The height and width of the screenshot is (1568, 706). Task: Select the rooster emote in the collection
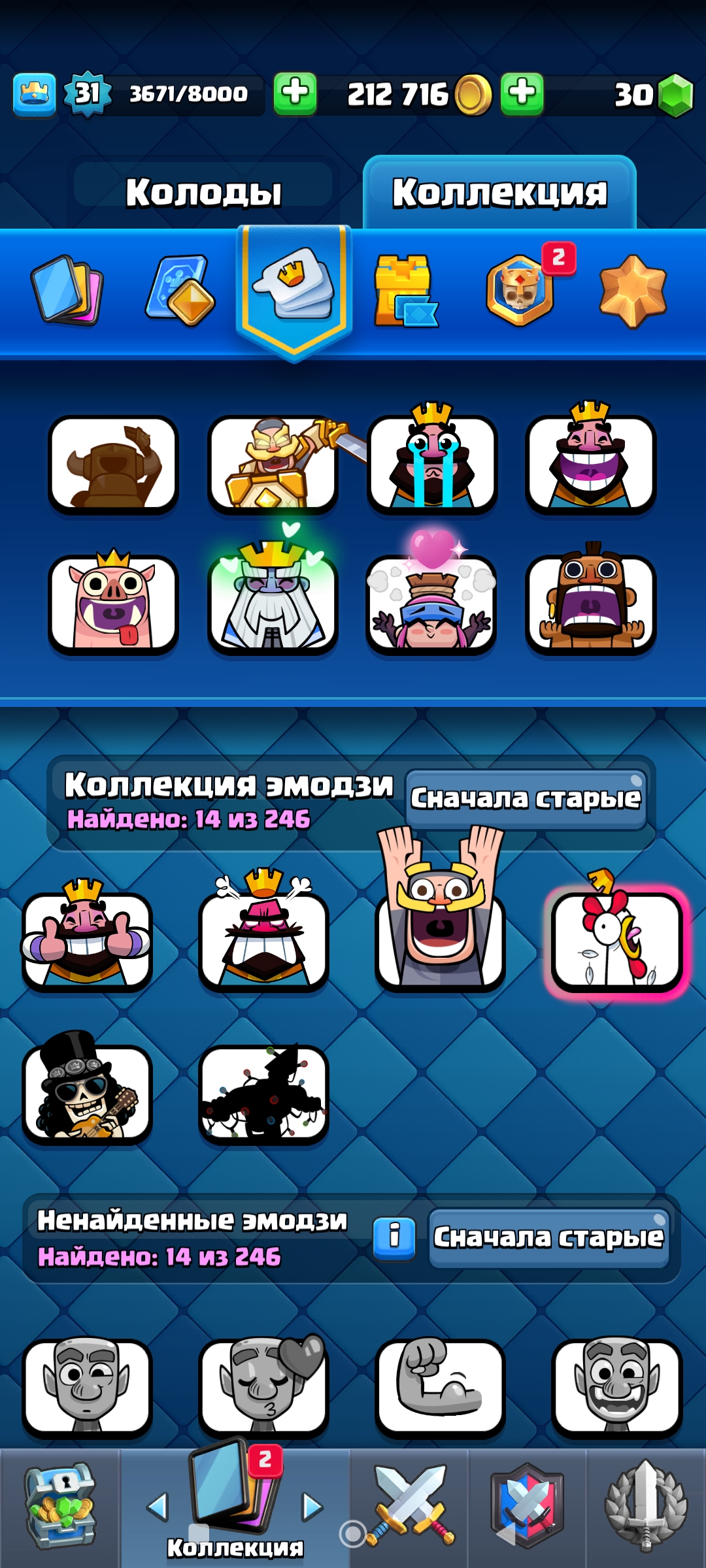pos(616,941)
